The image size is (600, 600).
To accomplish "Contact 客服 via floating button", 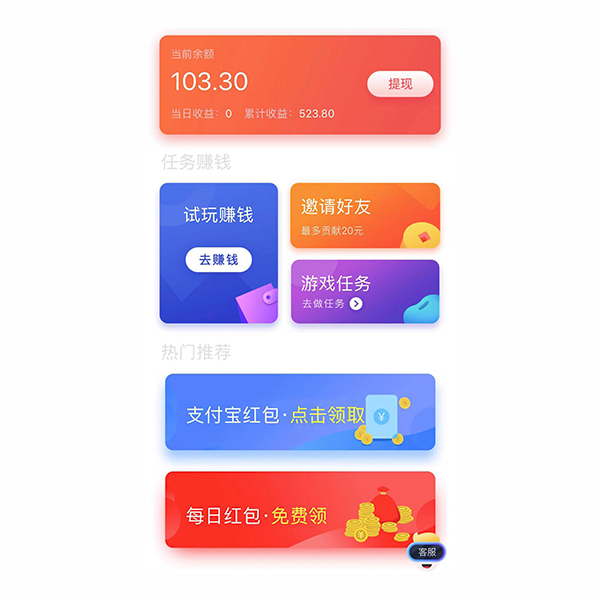I will point(427,552).
